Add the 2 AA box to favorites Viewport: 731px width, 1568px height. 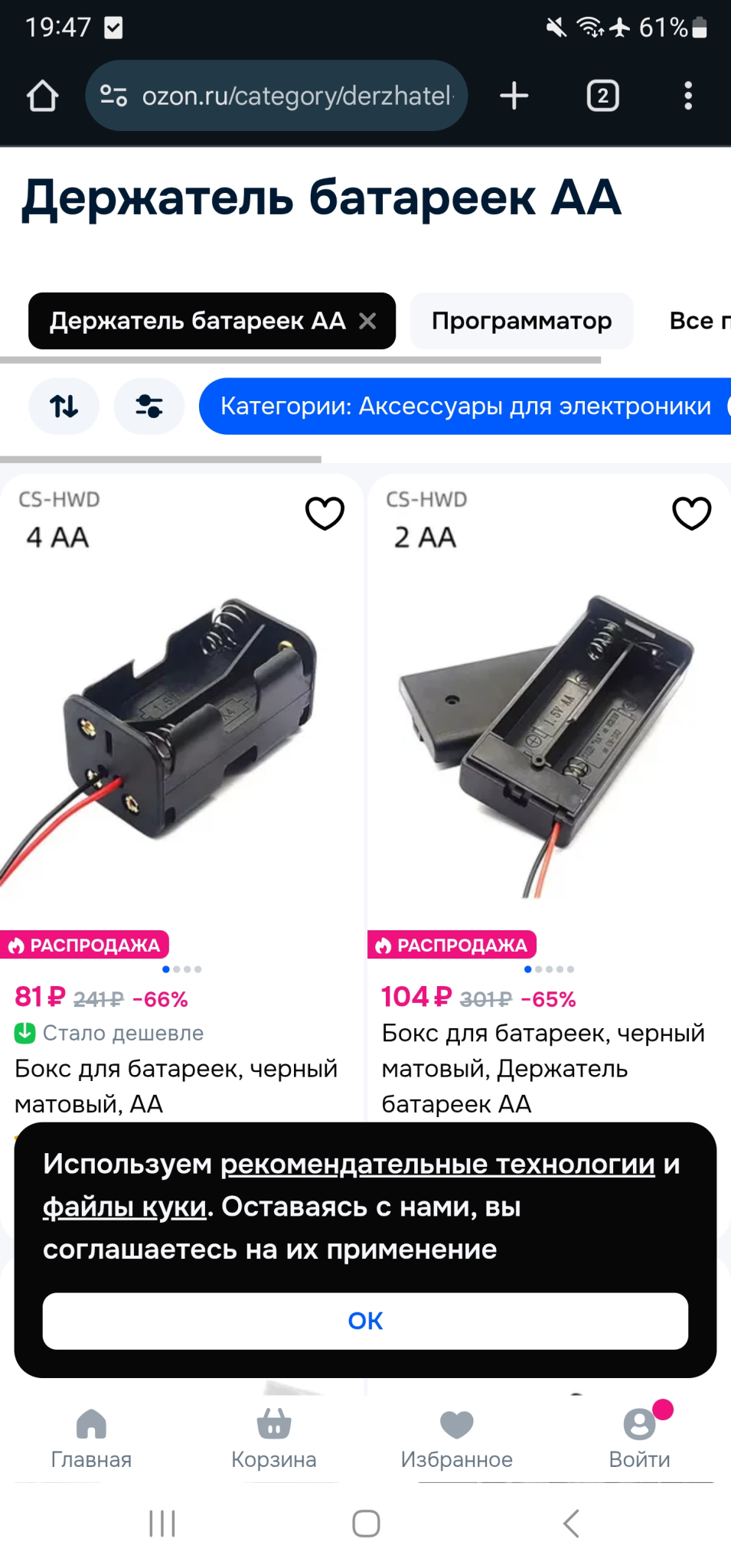tap(691, 513)
